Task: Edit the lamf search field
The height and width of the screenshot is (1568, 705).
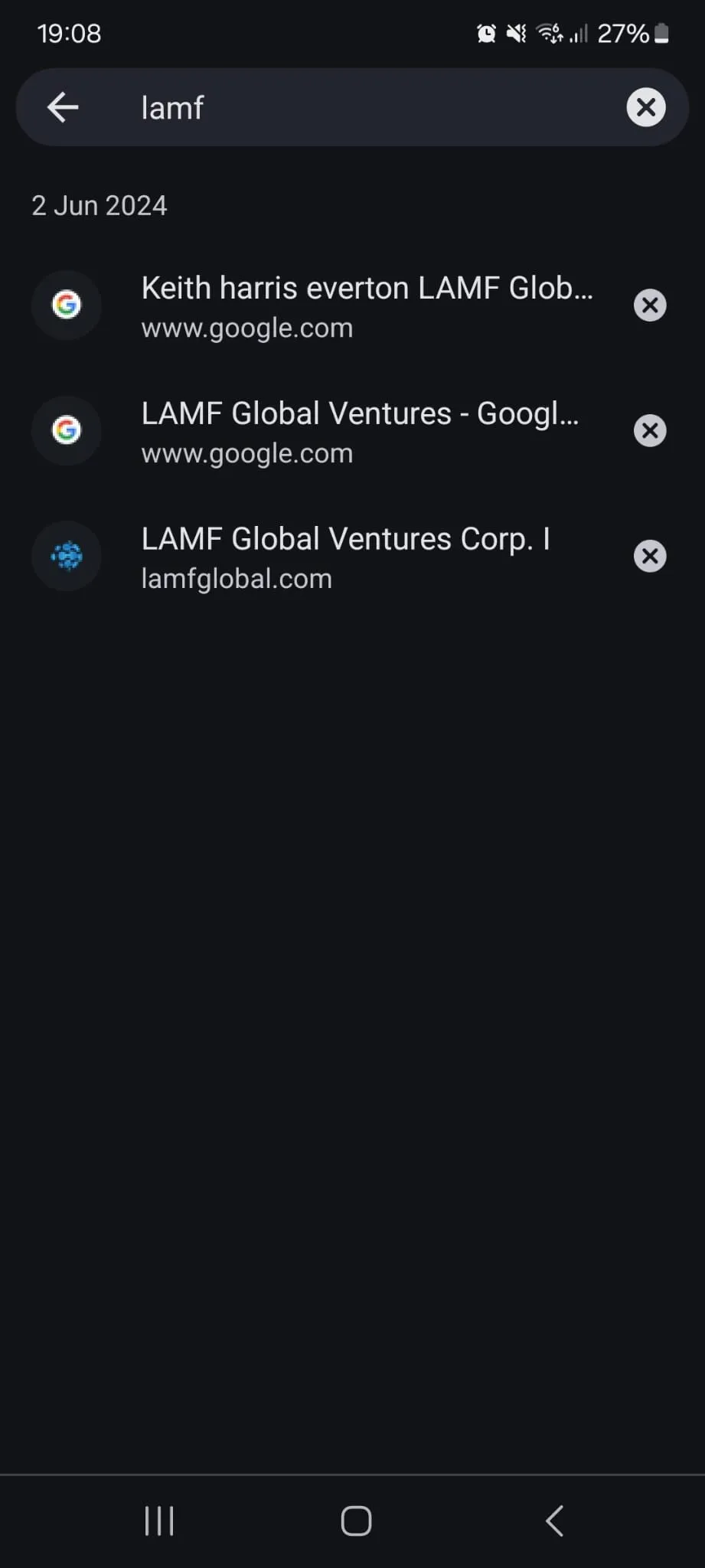Action: (x=367, y=107)
